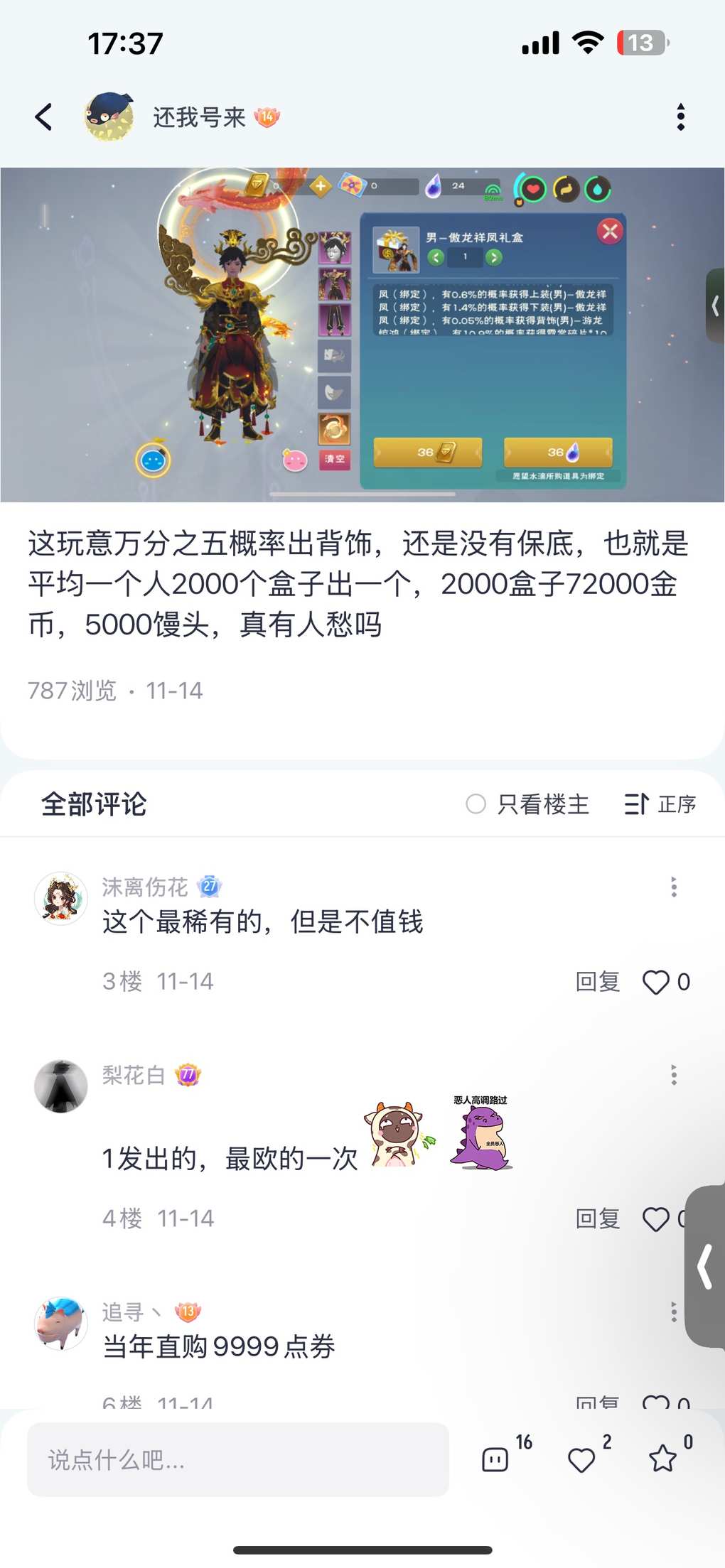
Task: Open 梨花白's profile avatar
Action: tap(61, 1086)
